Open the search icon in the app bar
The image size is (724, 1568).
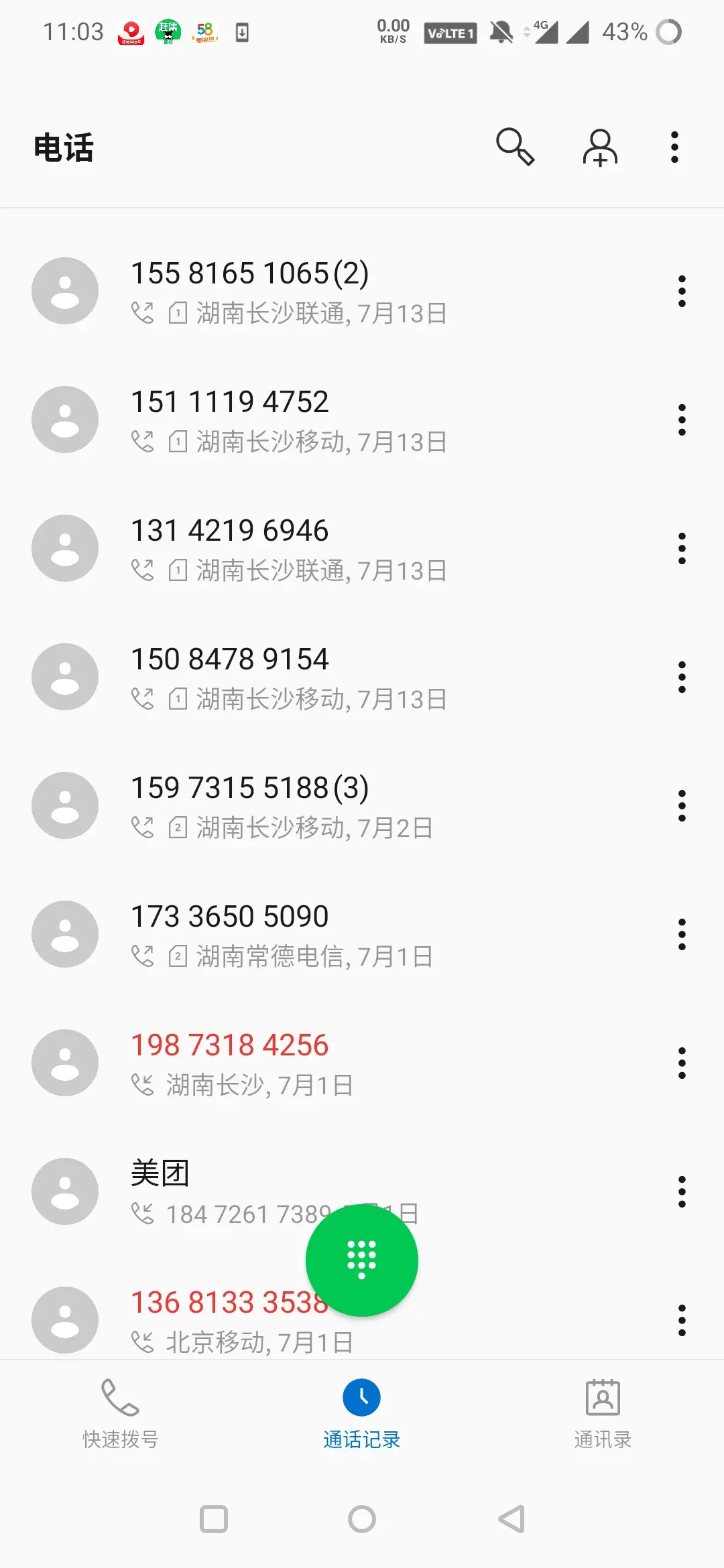(515, 147)
